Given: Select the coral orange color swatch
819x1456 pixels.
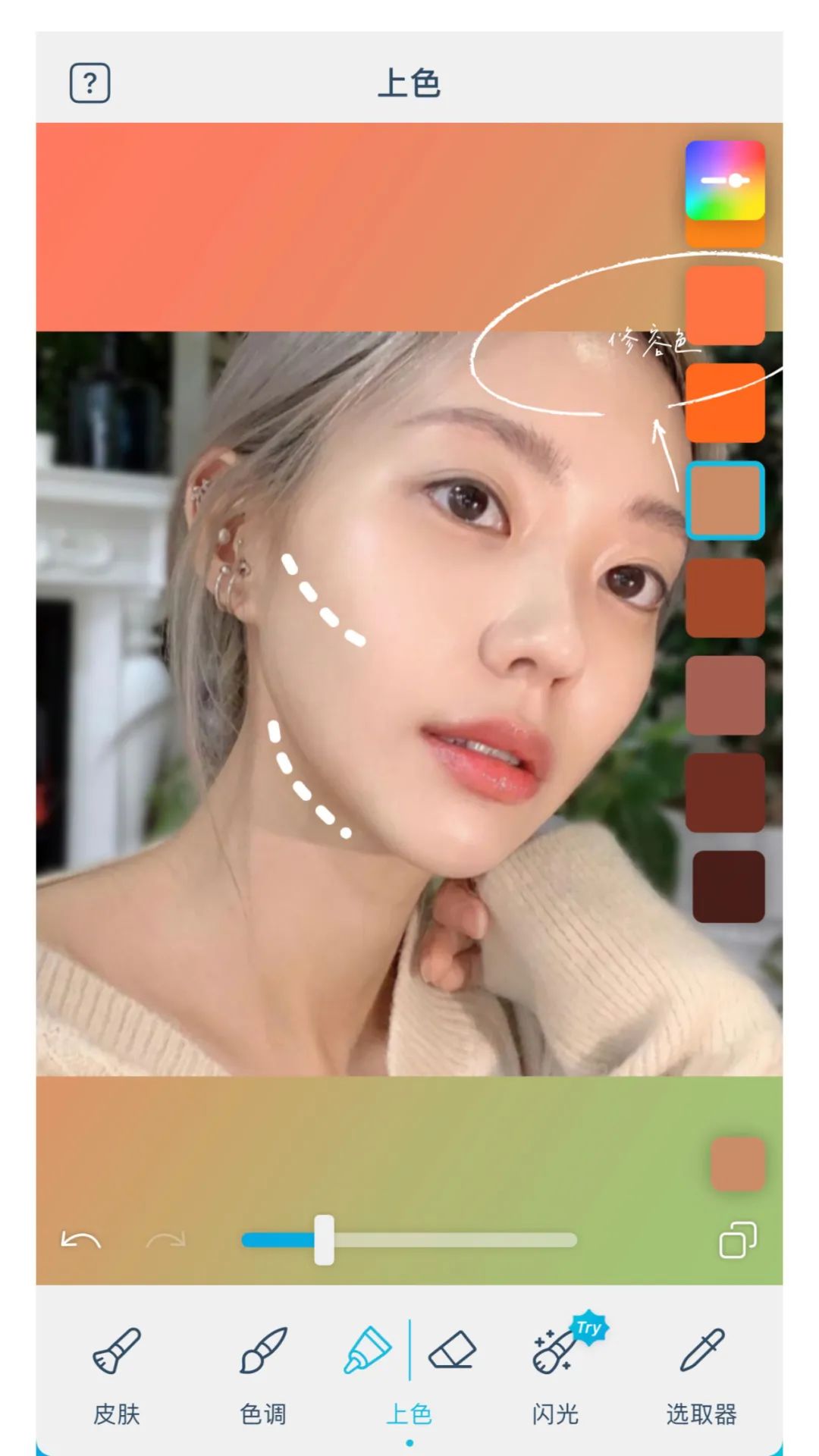Looking at the screenshot, I should click(x=725, y=305).
